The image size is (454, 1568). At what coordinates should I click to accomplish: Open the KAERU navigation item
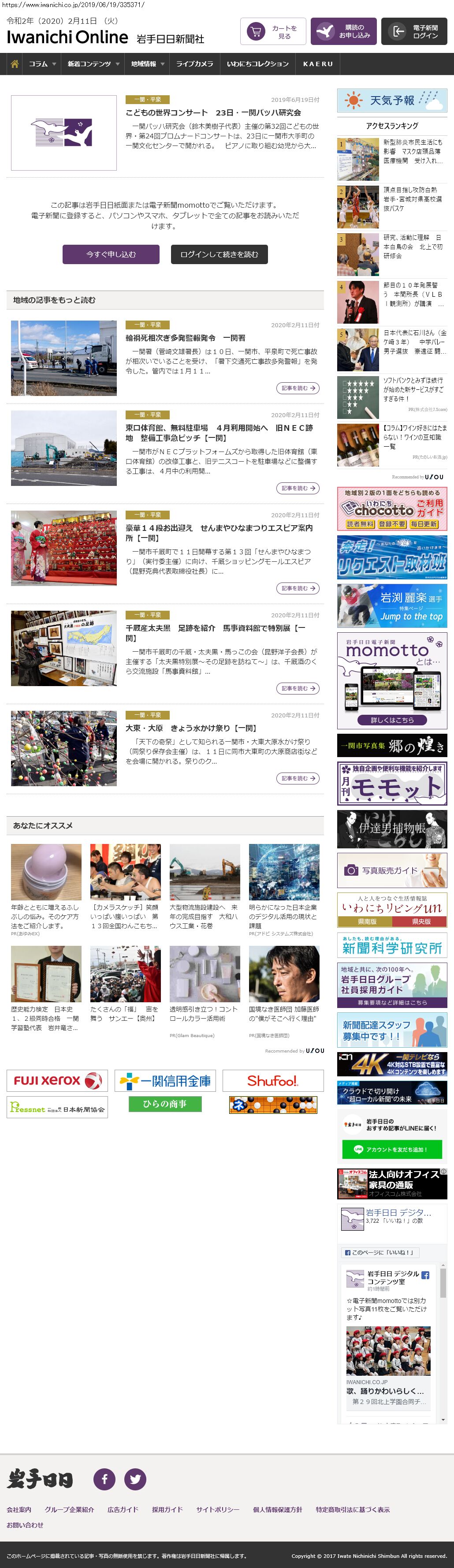click(318, 64)
